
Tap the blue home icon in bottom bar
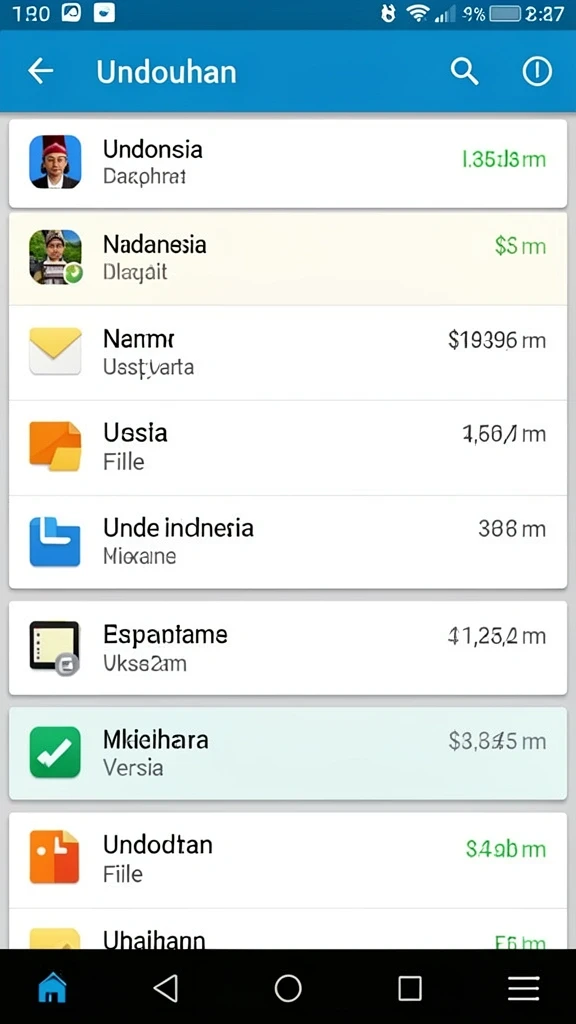pyautogui.click(x=52, y=988)
